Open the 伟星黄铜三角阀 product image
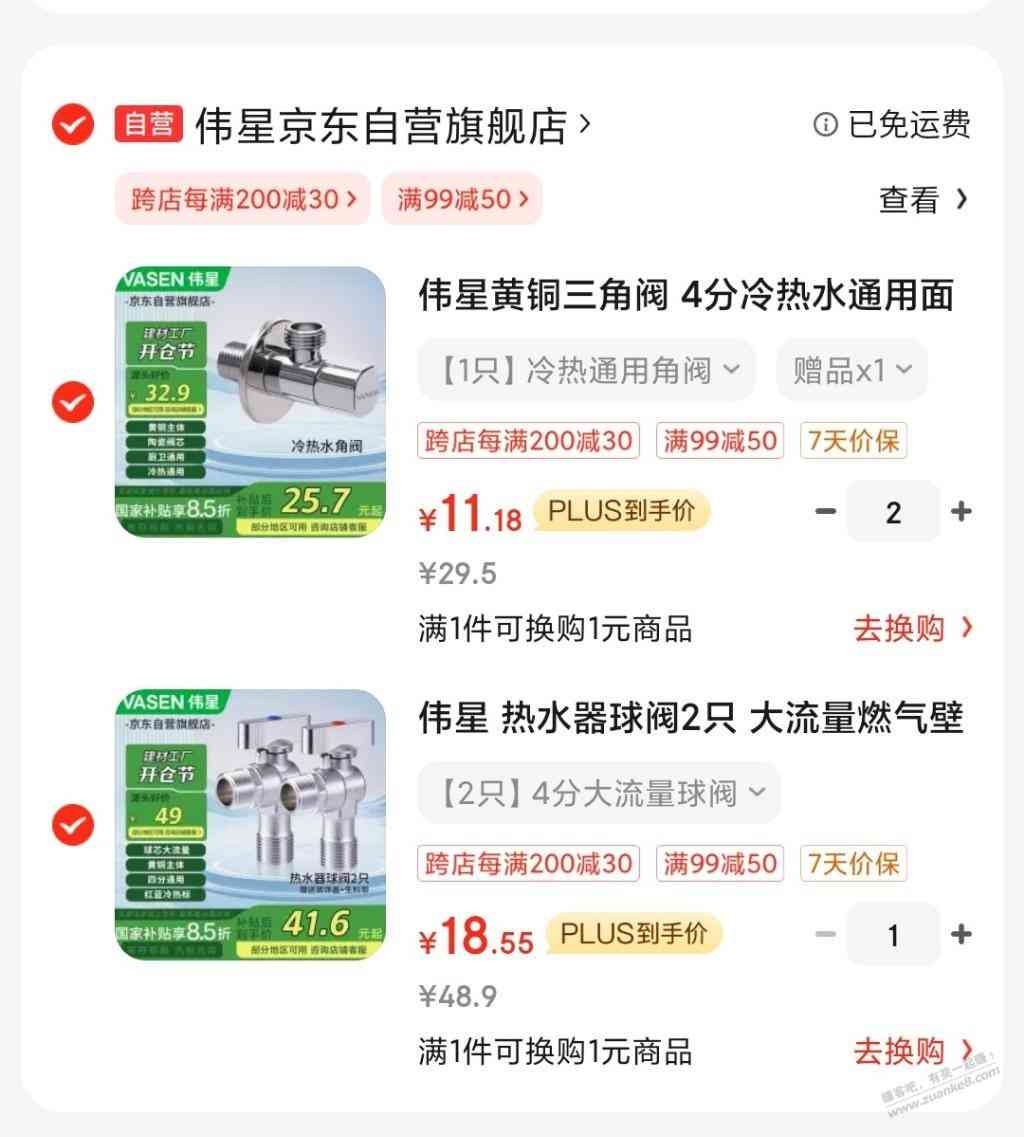This screenshot has height=1137, width=1024. [250, 402]
